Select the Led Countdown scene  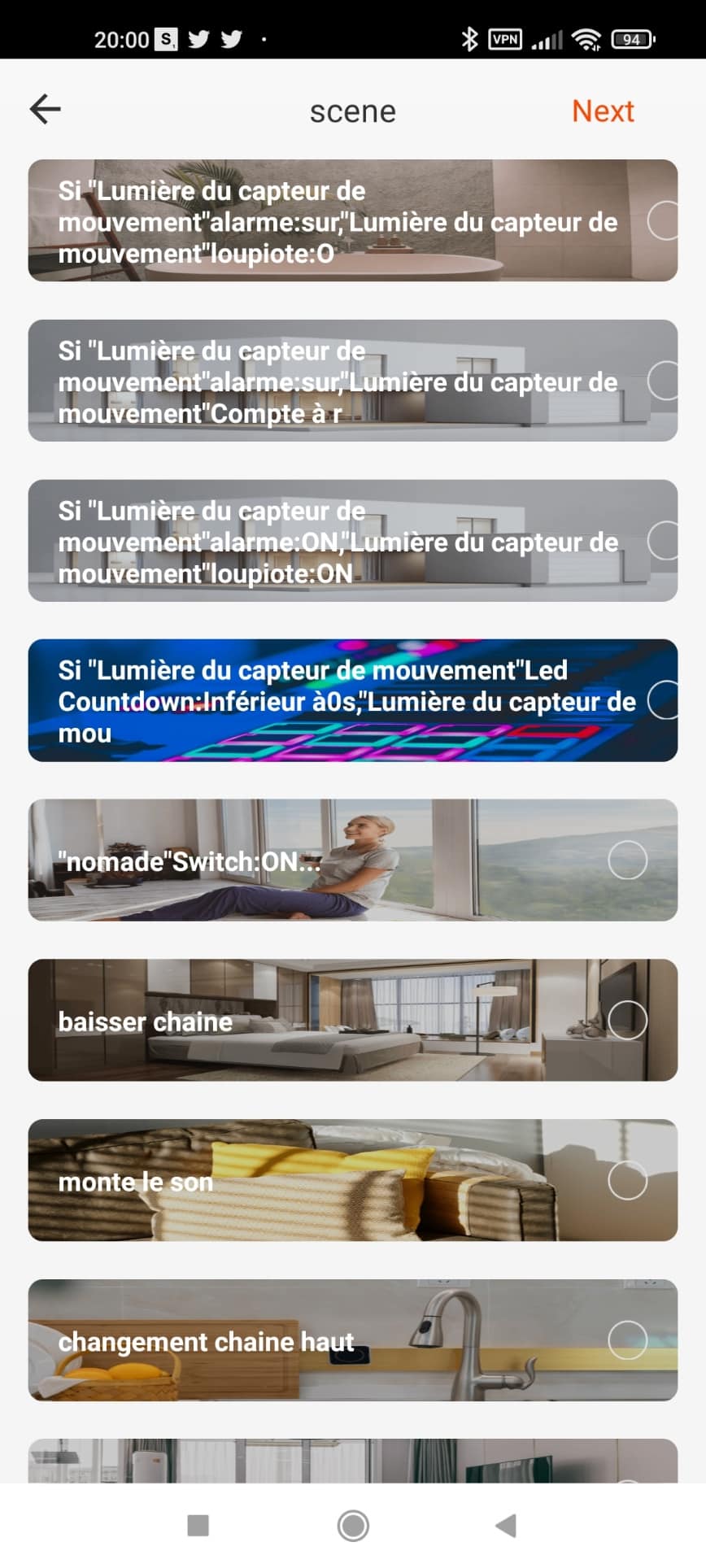pyautogui.click(x=353, y=700)
